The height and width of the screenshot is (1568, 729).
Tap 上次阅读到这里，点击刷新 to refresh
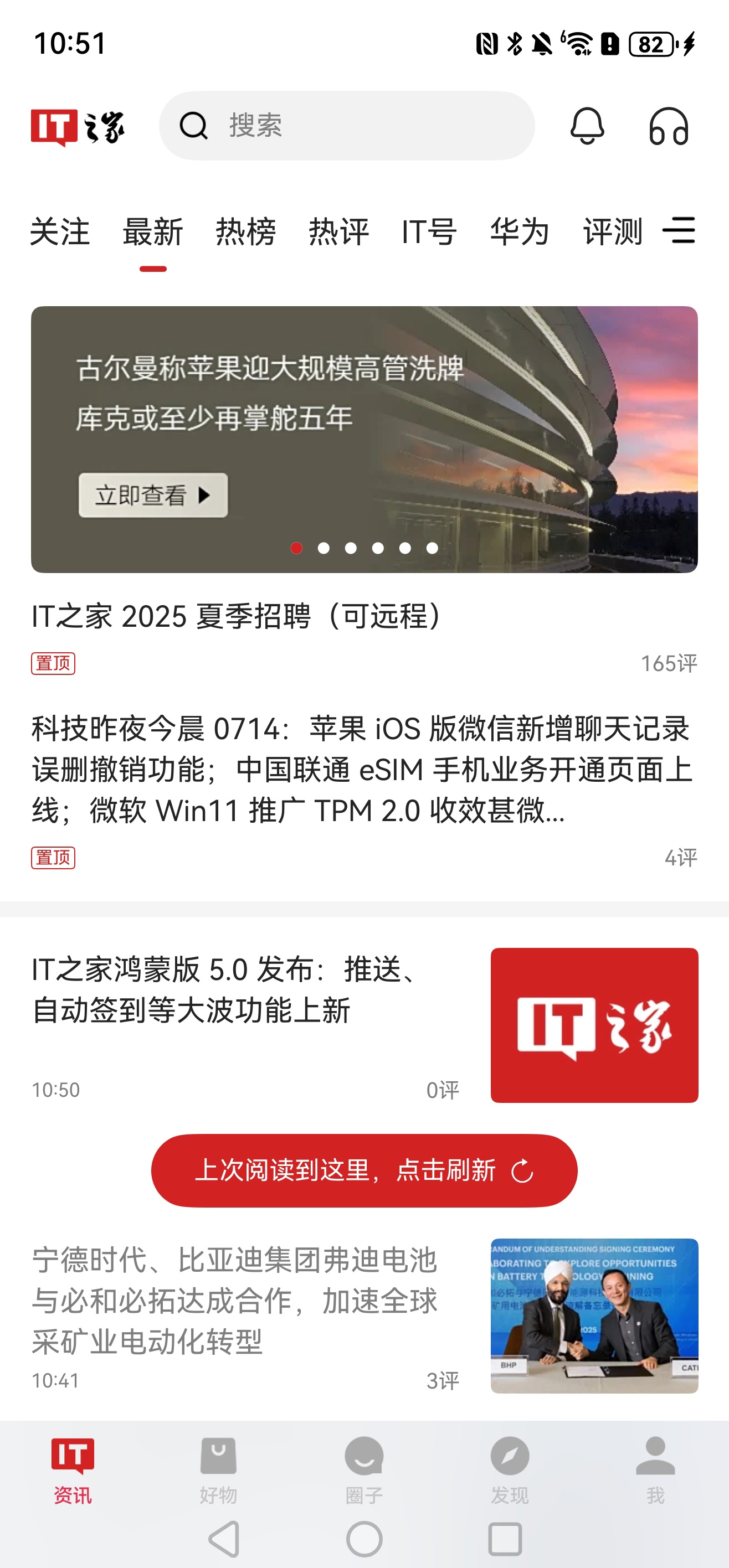click(364, 1170)
